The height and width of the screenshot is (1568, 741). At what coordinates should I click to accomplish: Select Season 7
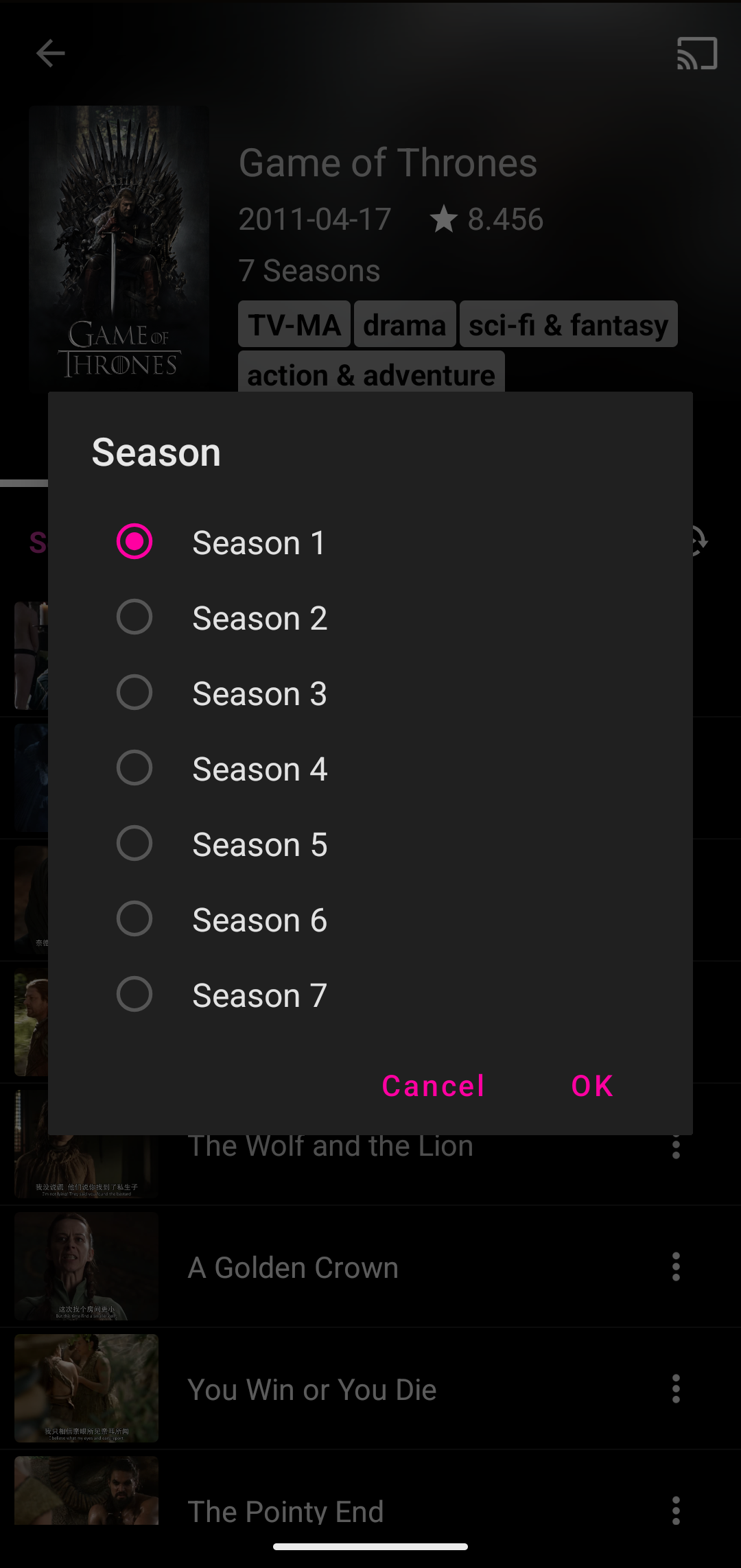click(134, 995)
